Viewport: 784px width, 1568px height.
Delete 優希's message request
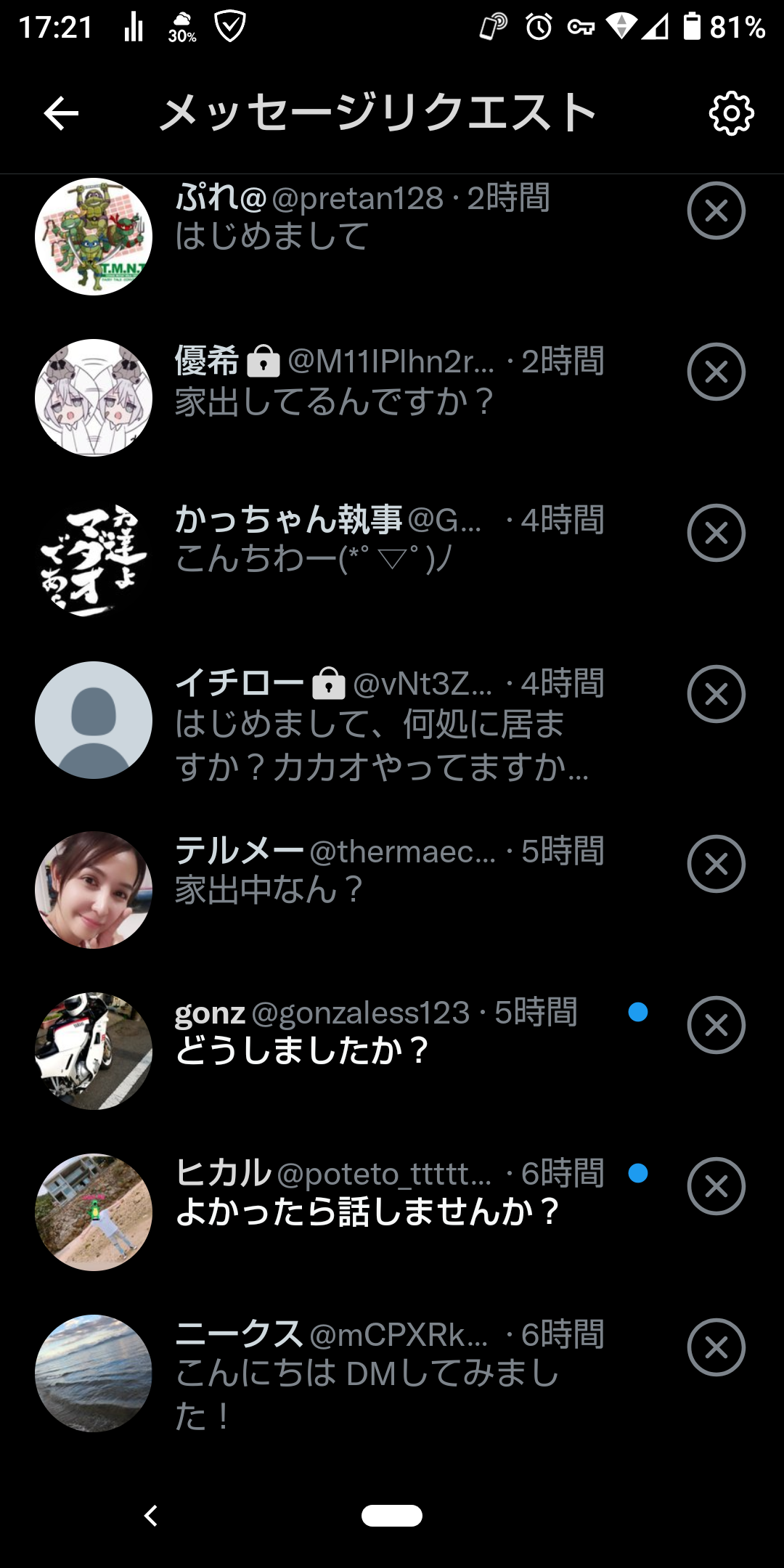[716, 372]
